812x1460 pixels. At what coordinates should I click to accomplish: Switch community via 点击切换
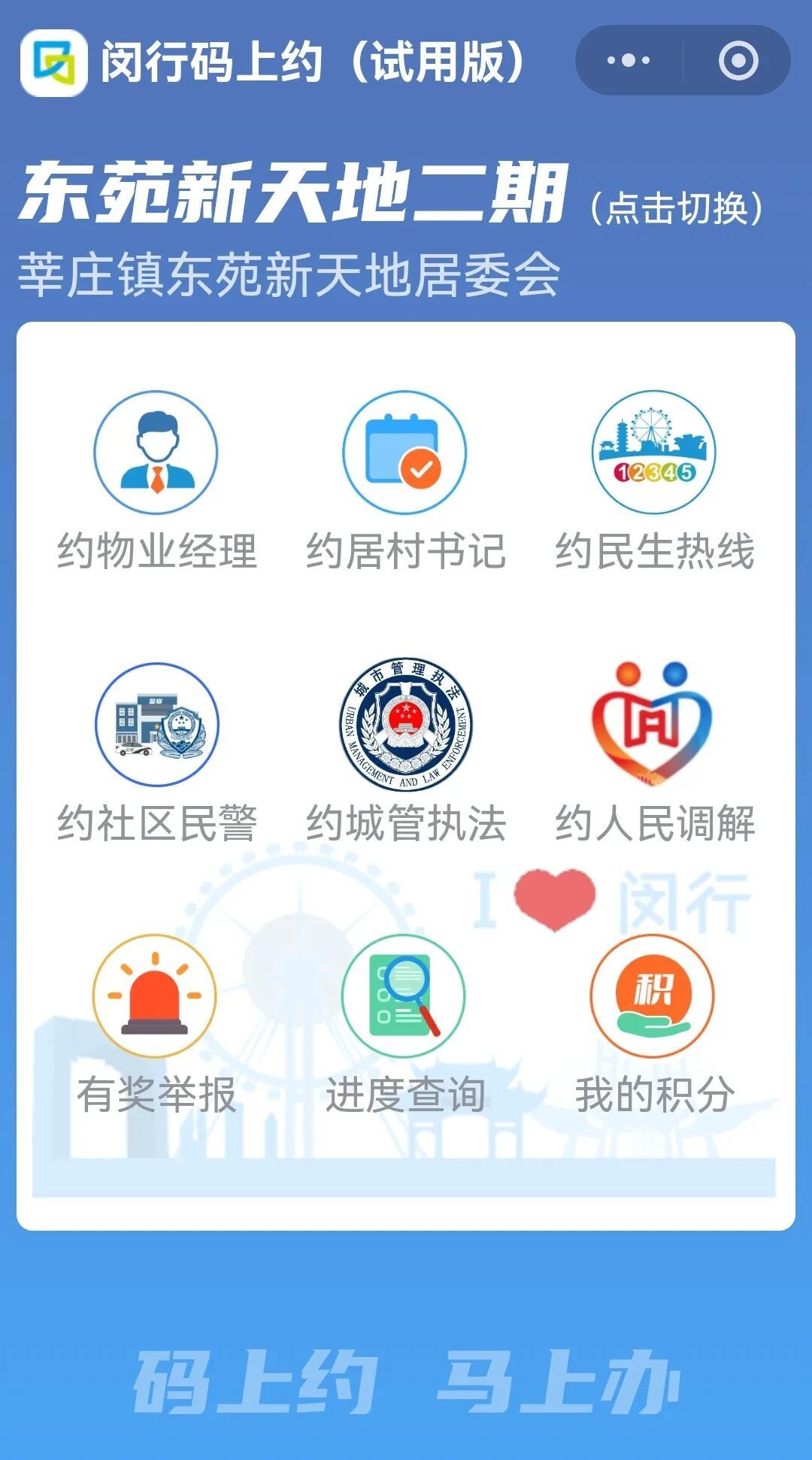point(677,208)
